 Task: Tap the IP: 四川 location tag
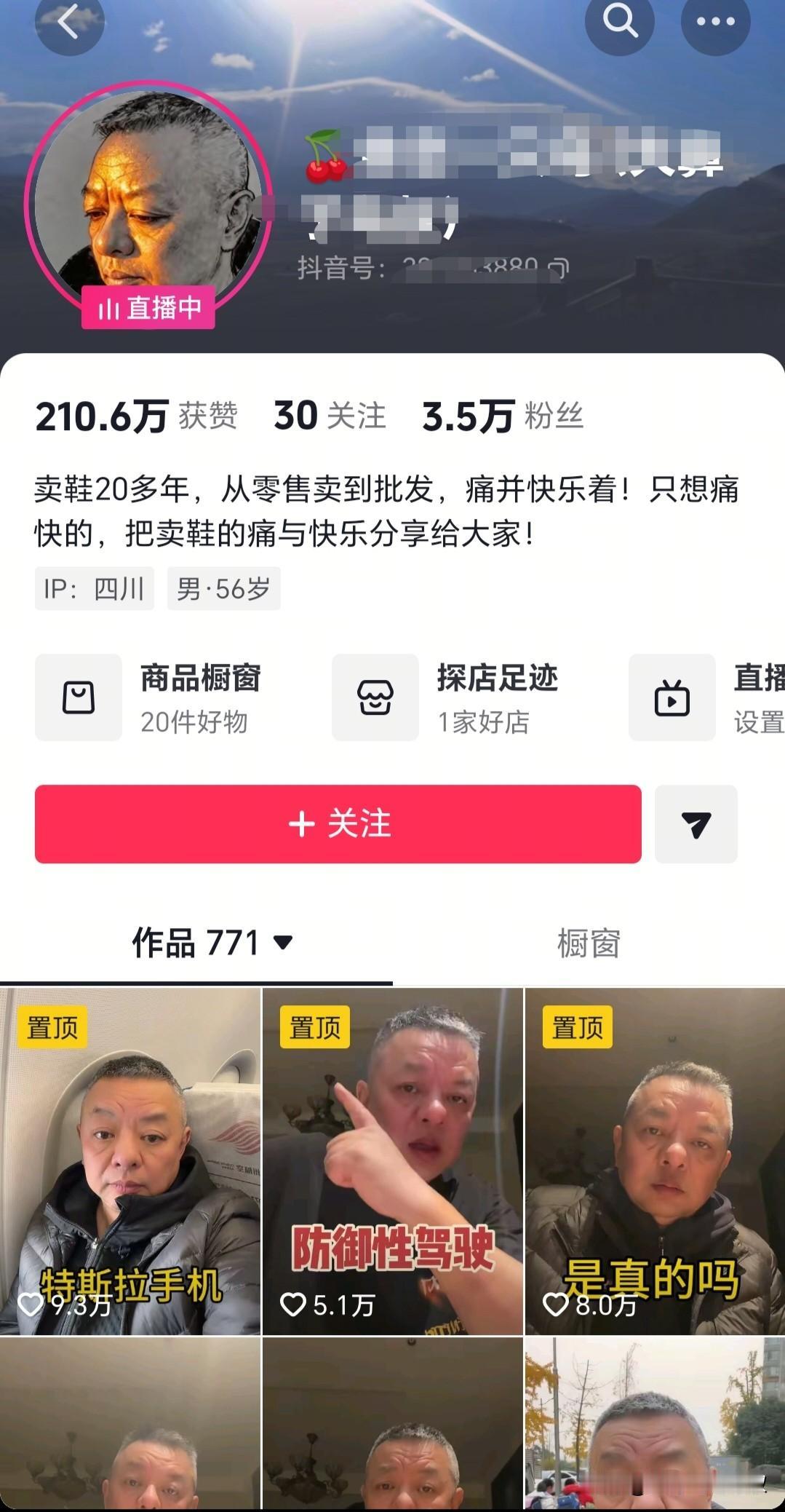click(93, 588)
